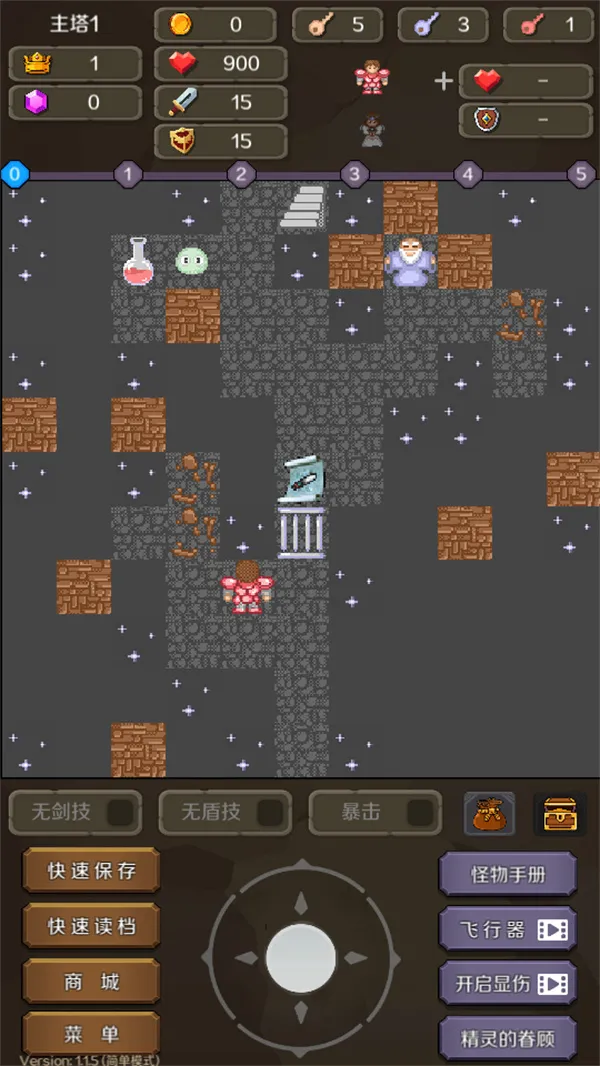Open the 商城 shop
This screenshot has width=600, height=1066.
(91, 983)
